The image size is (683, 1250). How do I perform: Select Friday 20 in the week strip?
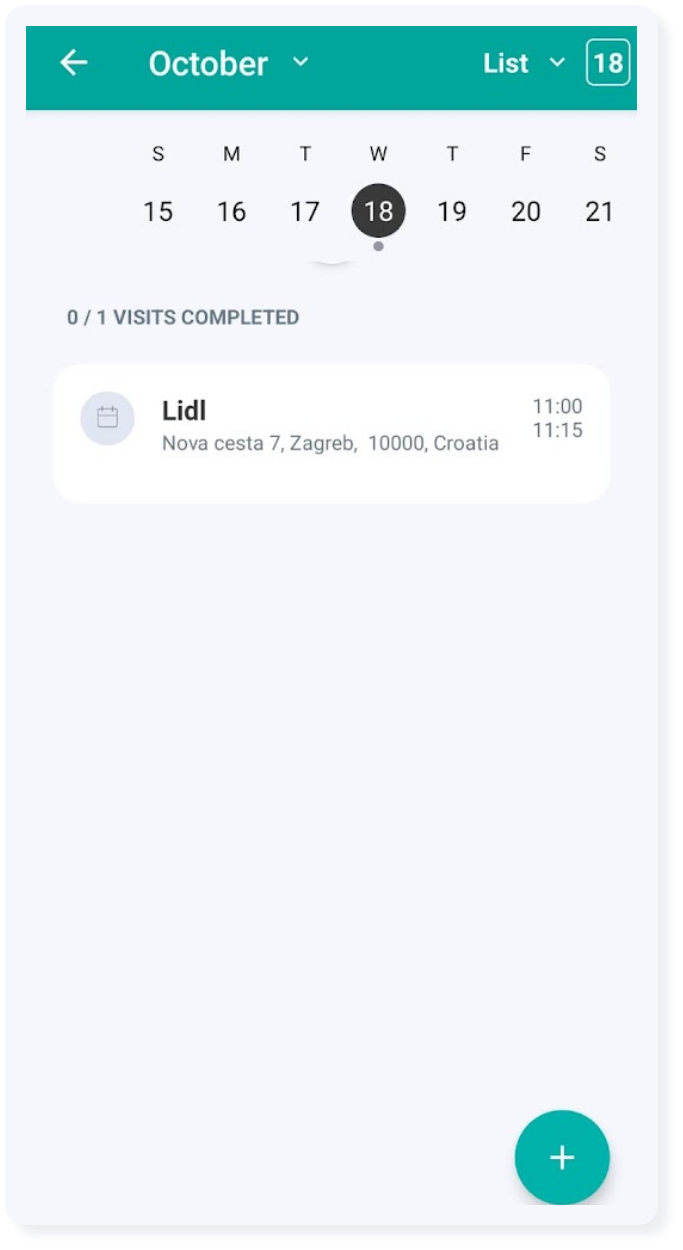[526, 211]
